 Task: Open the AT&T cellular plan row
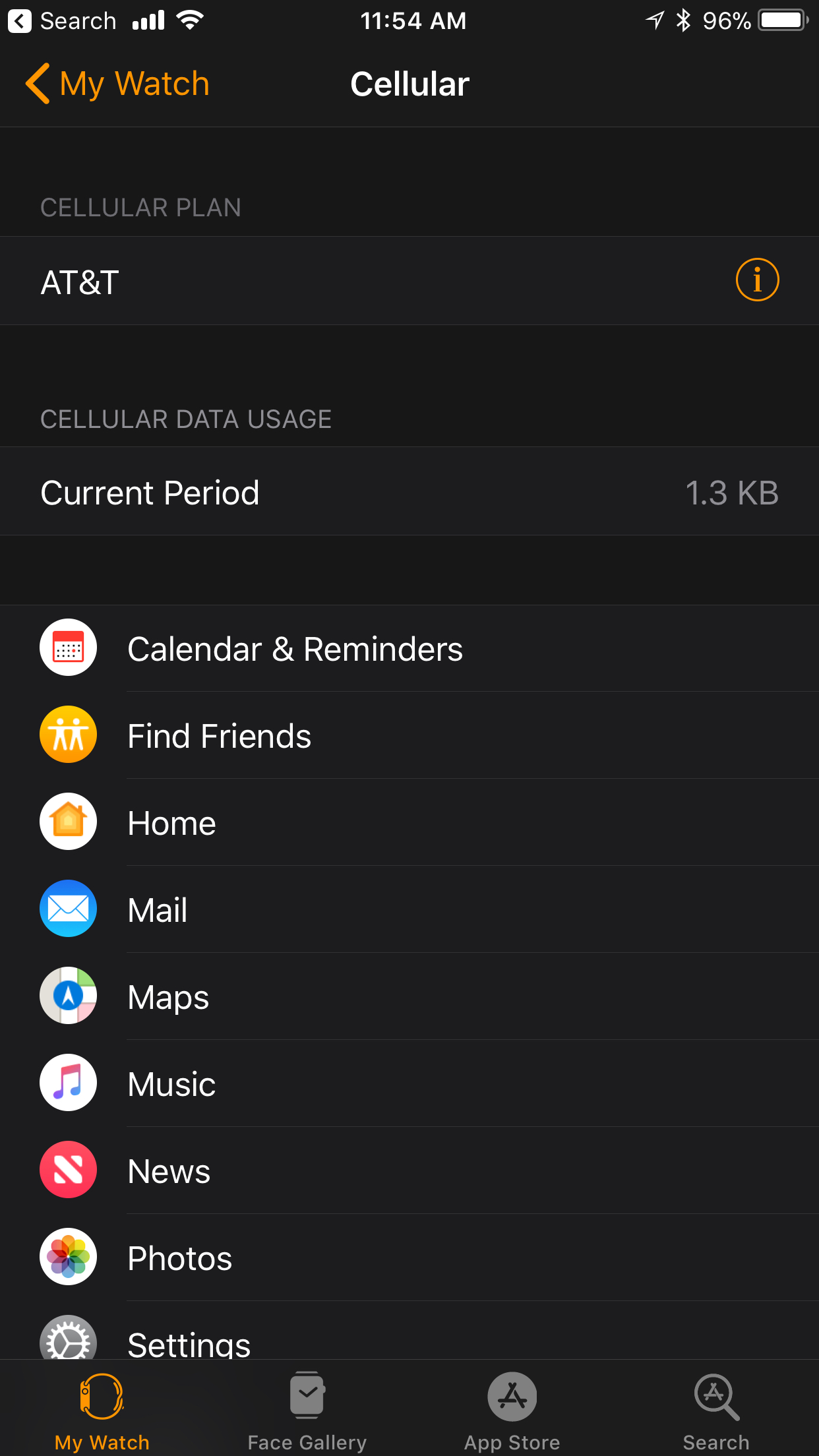click(369, 282)
